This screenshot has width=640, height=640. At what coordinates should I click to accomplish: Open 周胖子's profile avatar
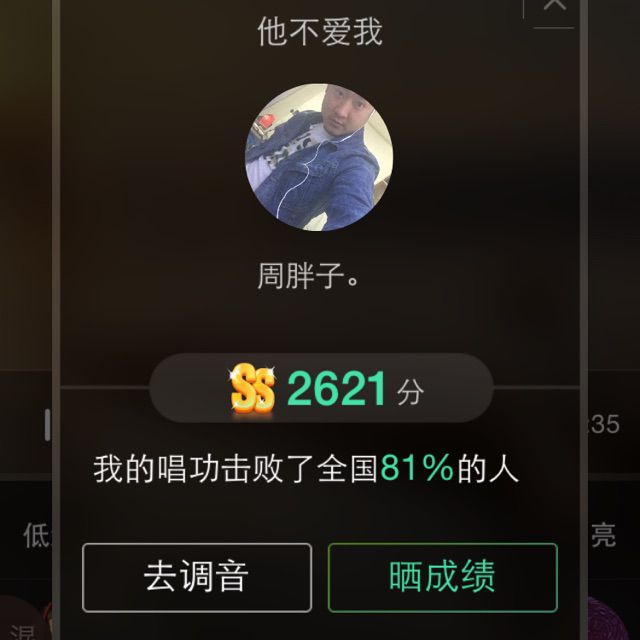click(x=319, y=157)
